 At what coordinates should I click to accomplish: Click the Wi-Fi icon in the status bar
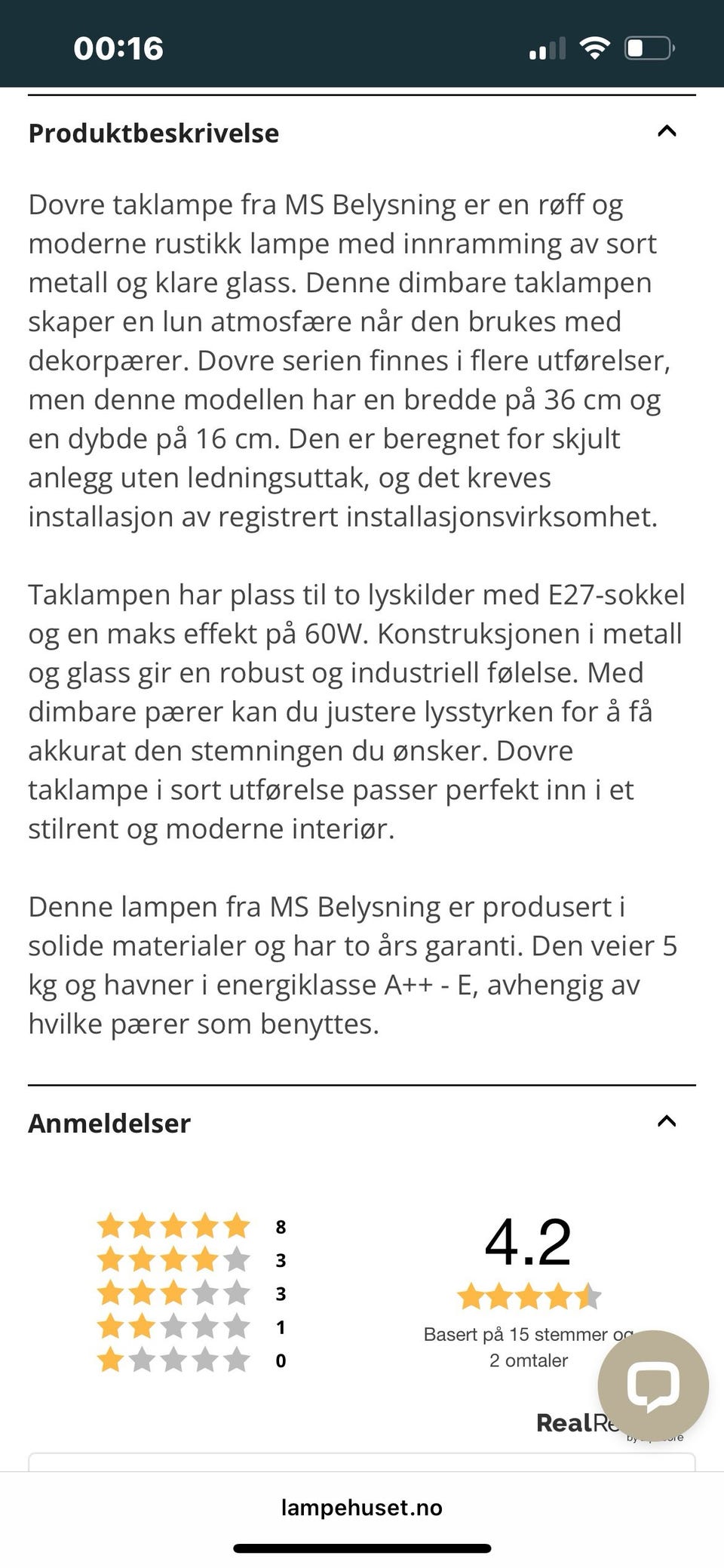pyautogui.click(x=594, y=47)
